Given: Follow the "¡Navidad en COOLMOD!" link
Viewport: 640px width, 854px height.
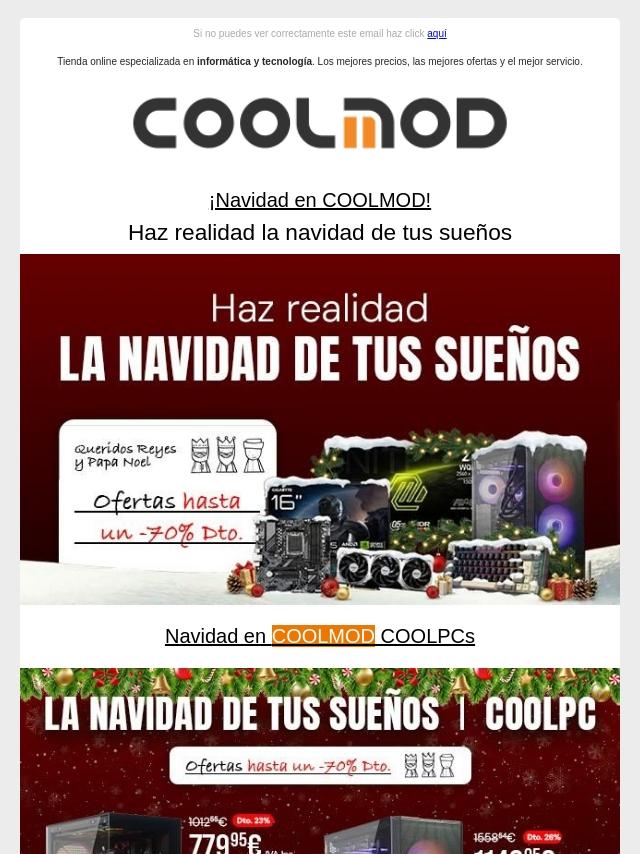Looking at the screenshot, I should tap(320, 200).
